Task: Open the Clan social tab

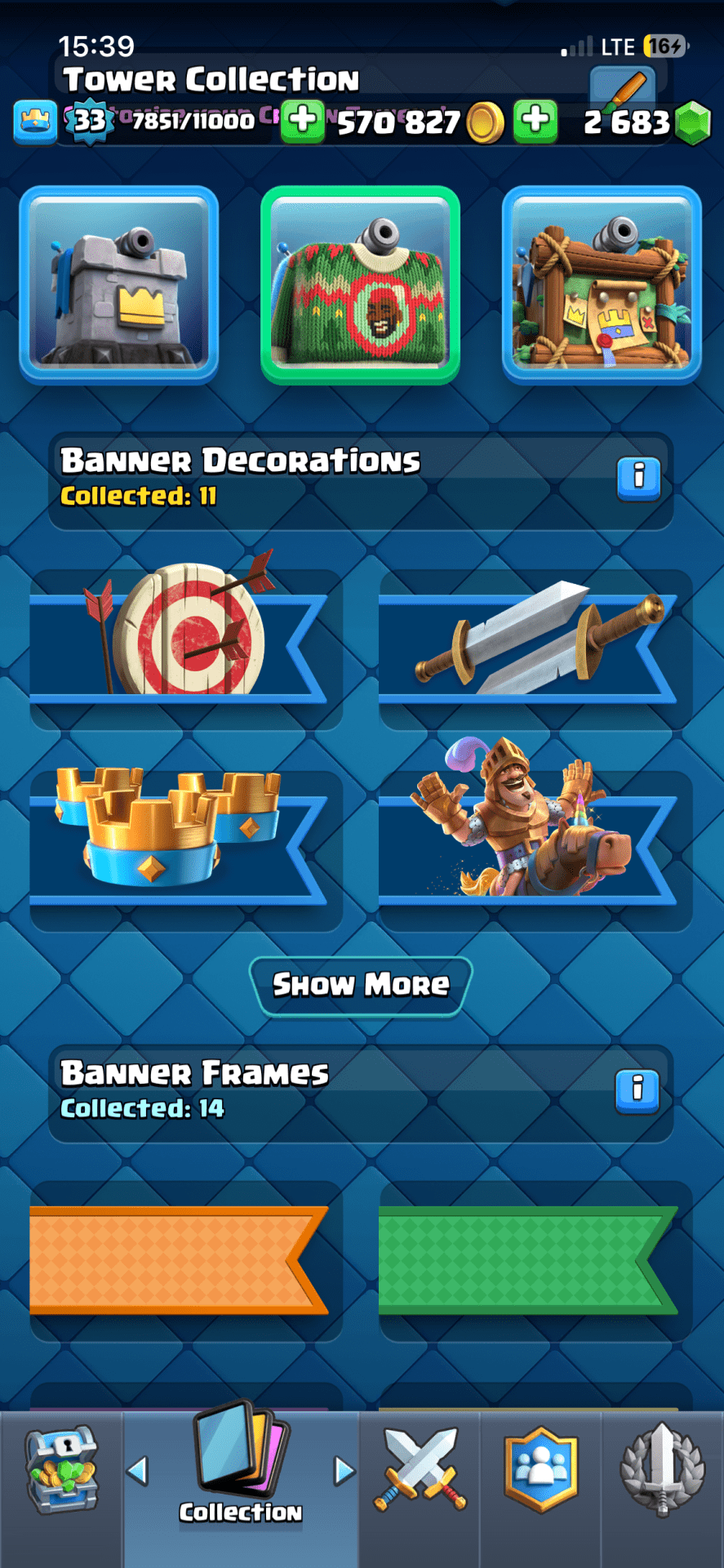Action: [x=541, y=1470]
